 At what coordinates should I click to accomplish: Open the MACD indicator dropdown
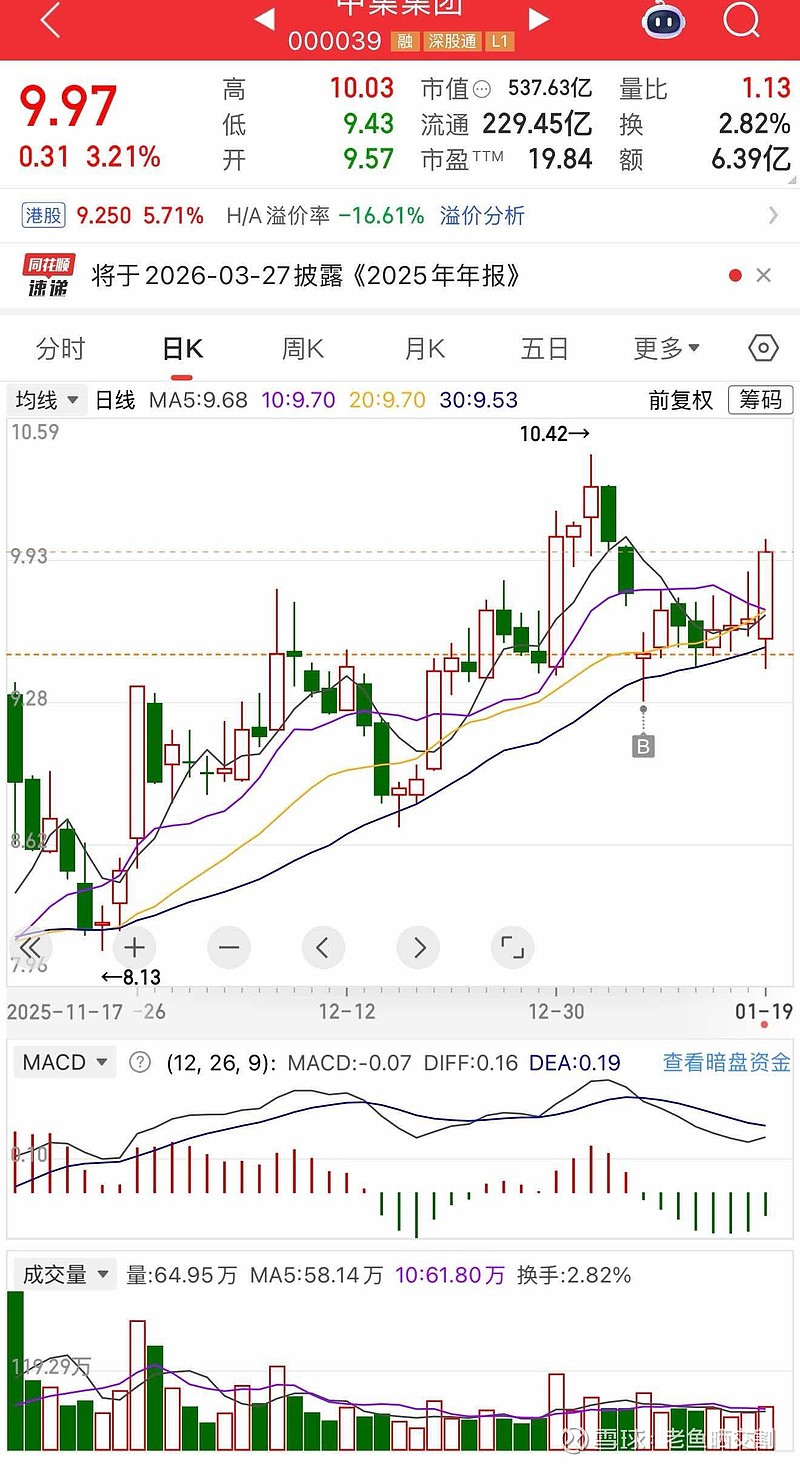64,1062
